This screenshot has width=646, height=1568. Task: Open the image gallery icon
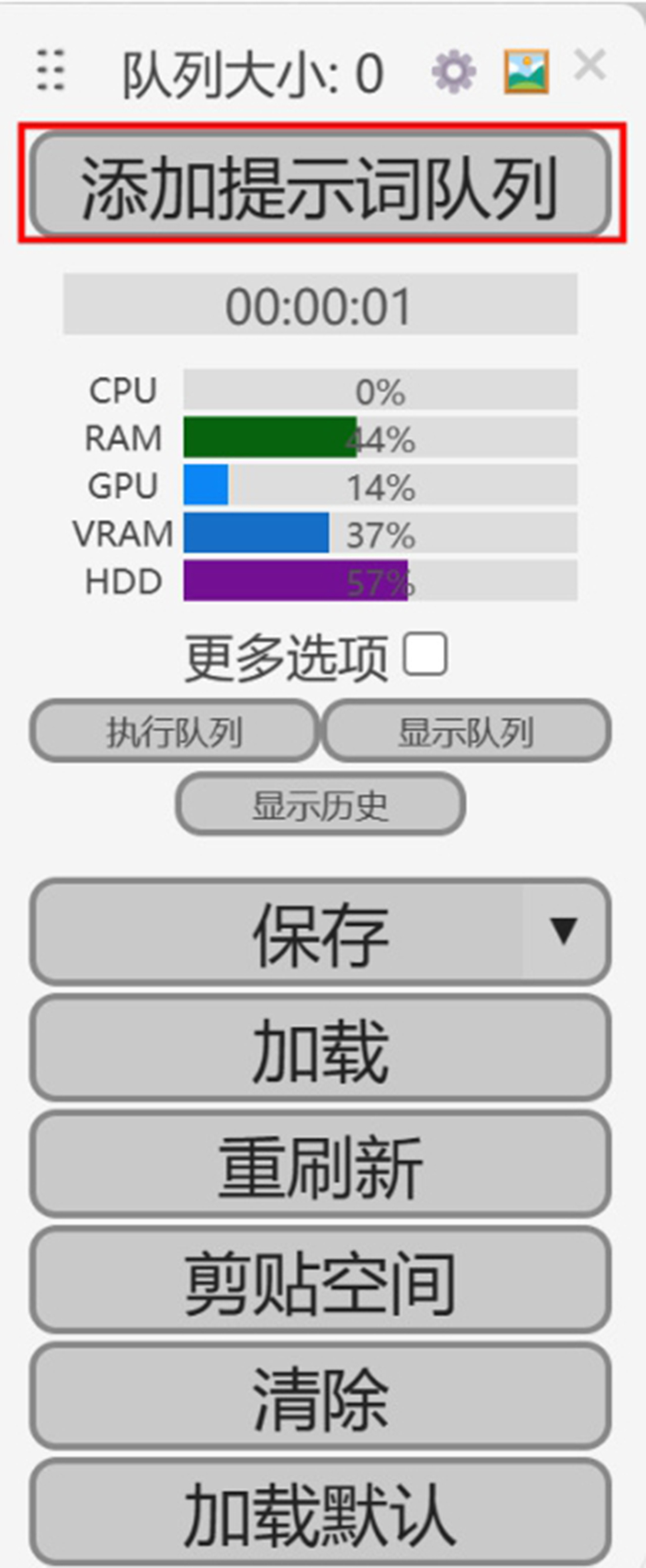click(x=526, y=72)
